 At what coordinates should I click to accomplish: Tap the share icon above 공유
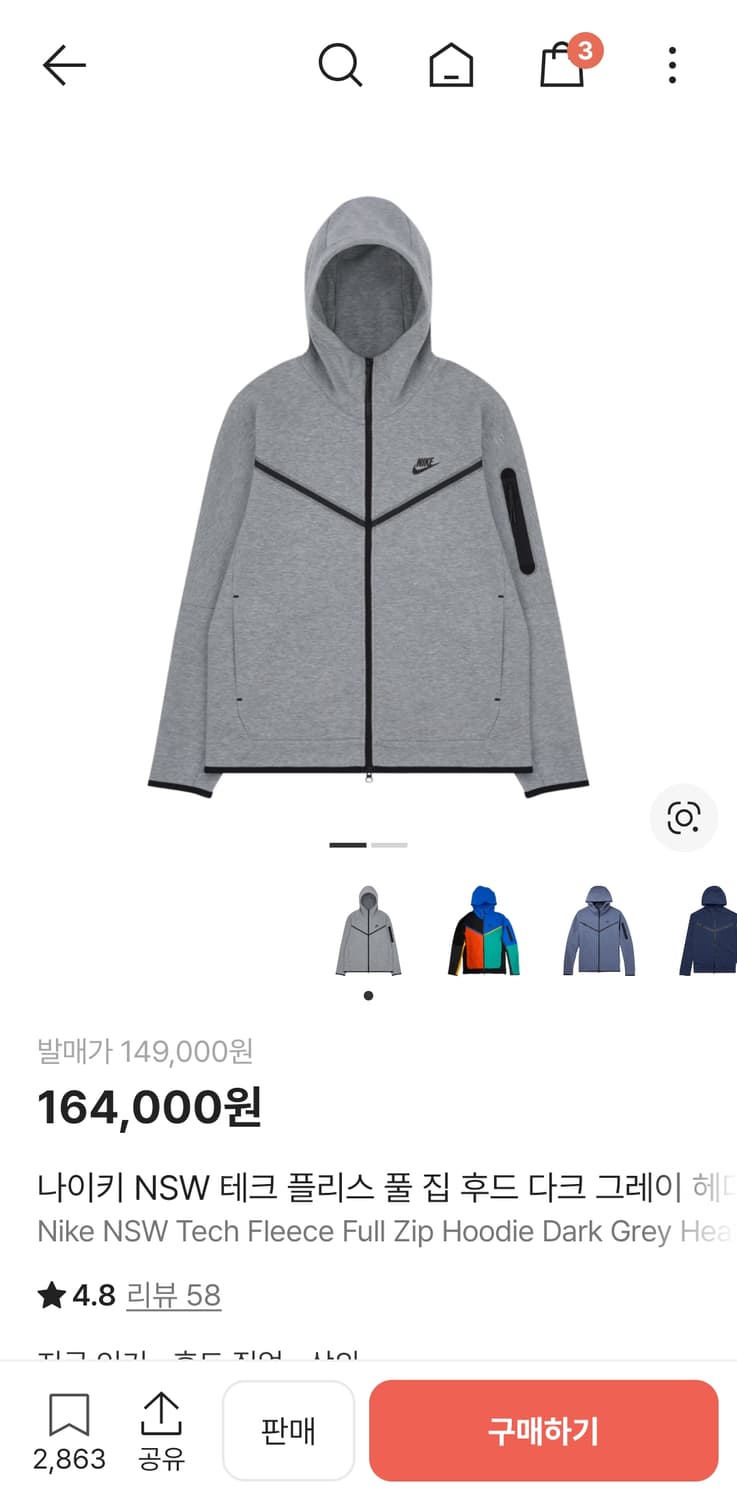pyautogui.click(x=161, y=1413)
